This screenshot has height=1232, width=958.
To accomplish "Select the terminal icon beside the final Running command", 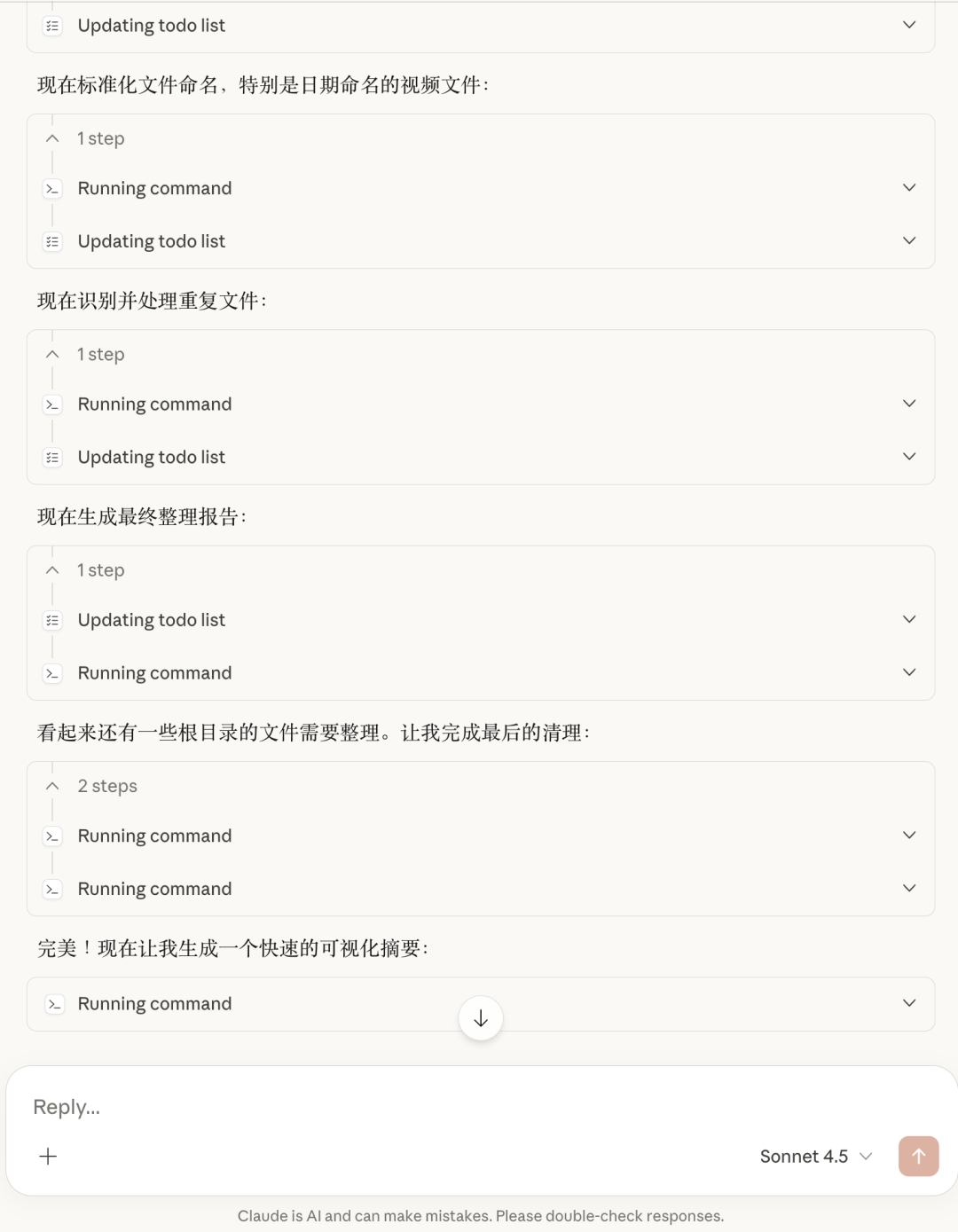I will pyautogui.click(x=53, y=1003).
